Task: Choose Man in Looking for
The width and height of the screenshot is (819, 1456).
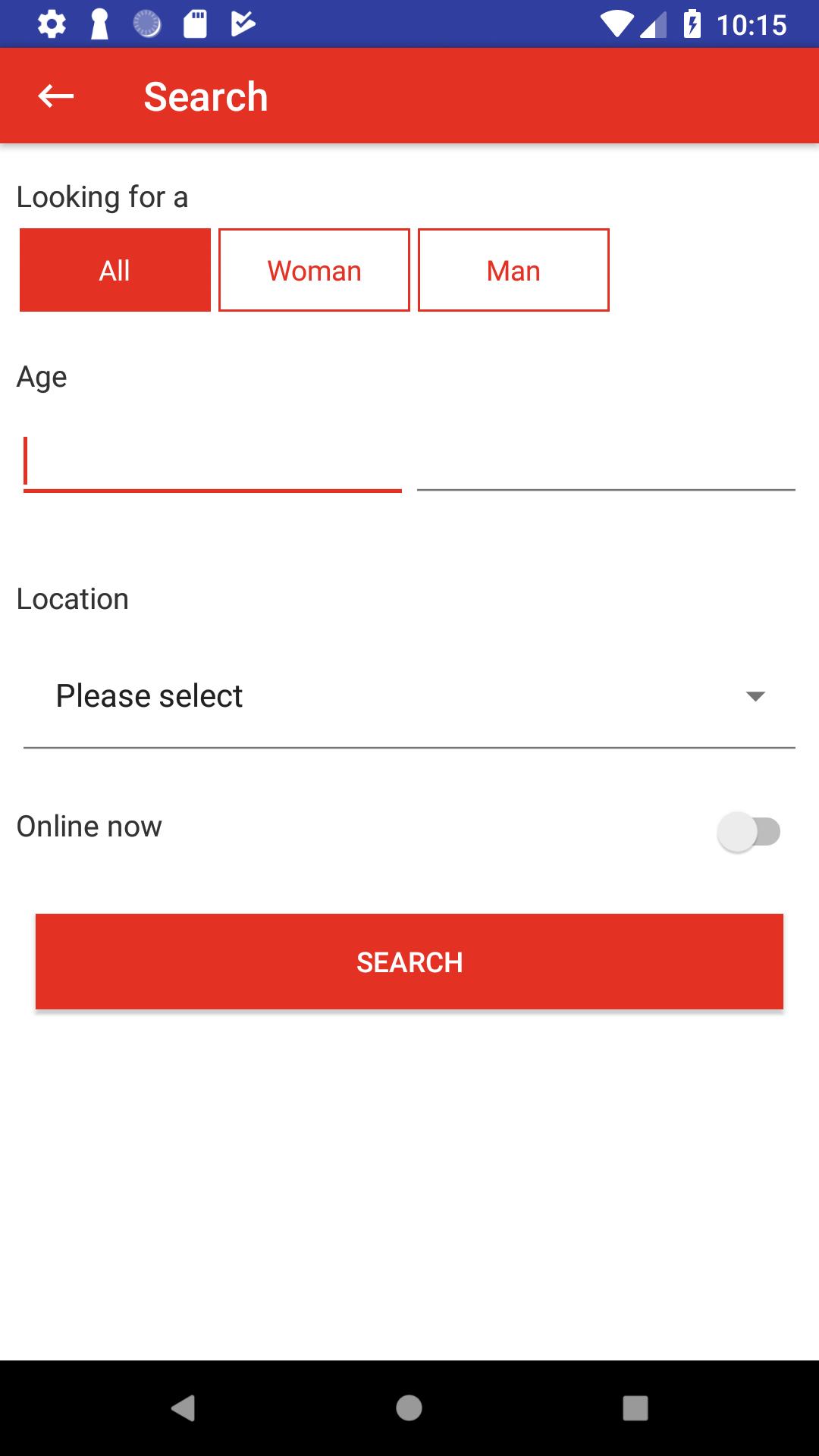Action: click(x=513, y=271)
